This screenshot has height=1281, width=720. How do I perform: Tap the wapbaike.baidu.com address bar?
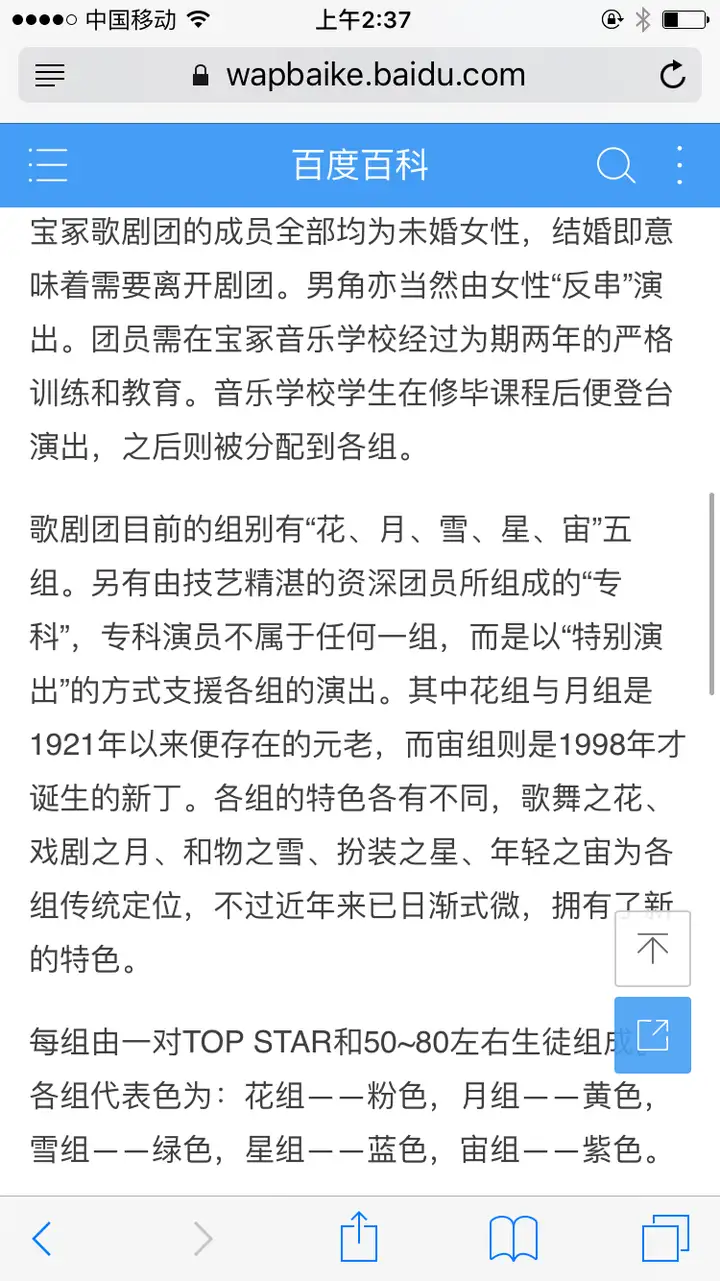[360, 75]
